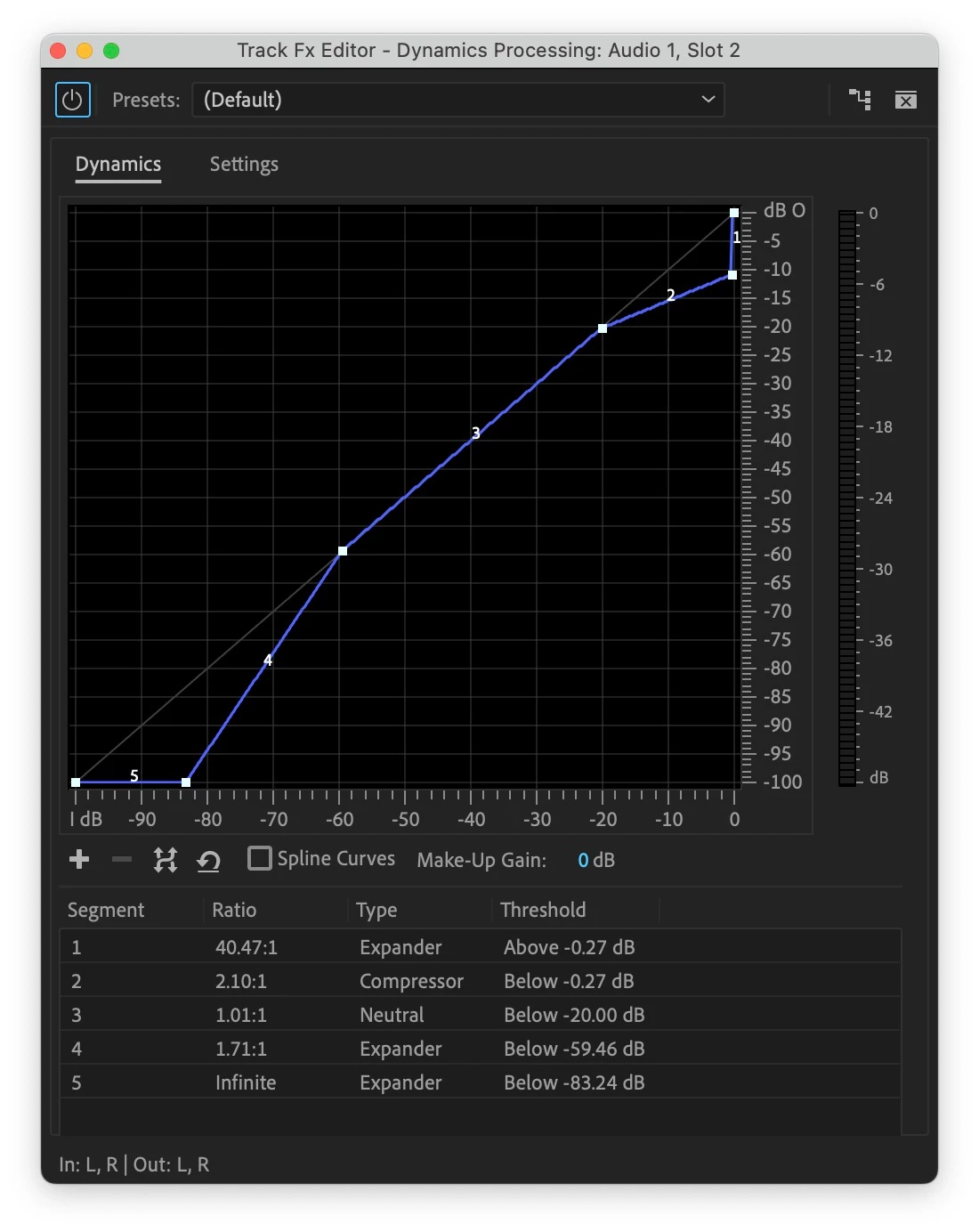979x1232 pixels.
Task: Switch to the Settings tab
Action: [x=244, y=165]
